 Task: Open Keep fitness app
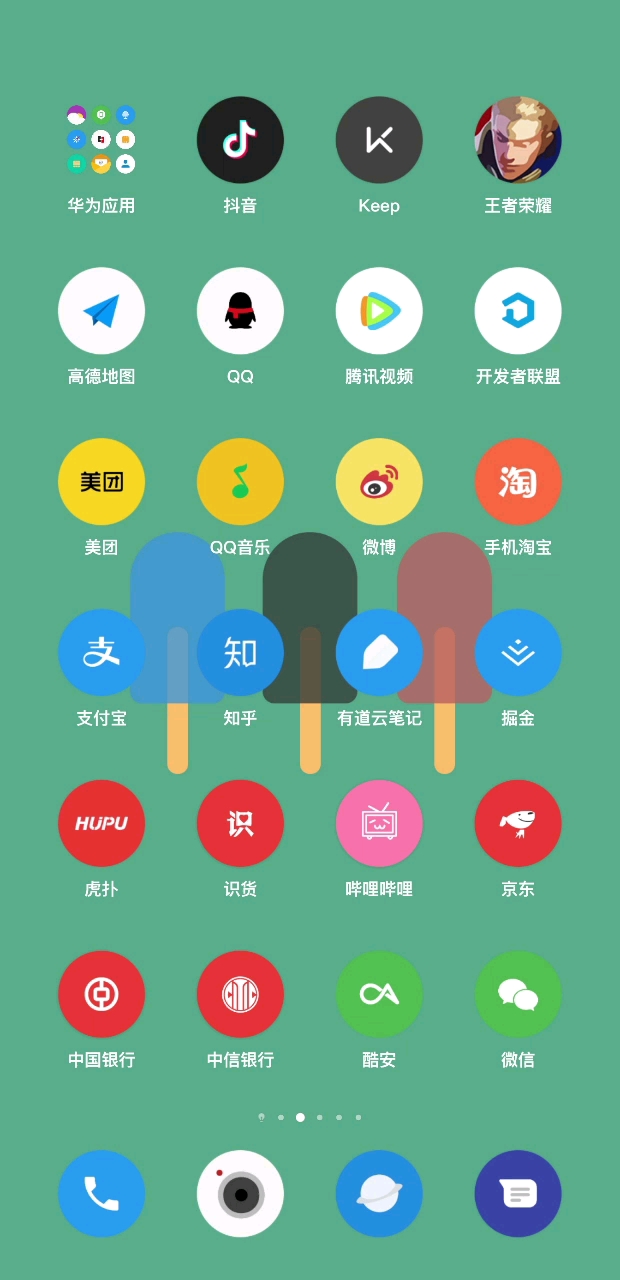click(x=379, y=140)
